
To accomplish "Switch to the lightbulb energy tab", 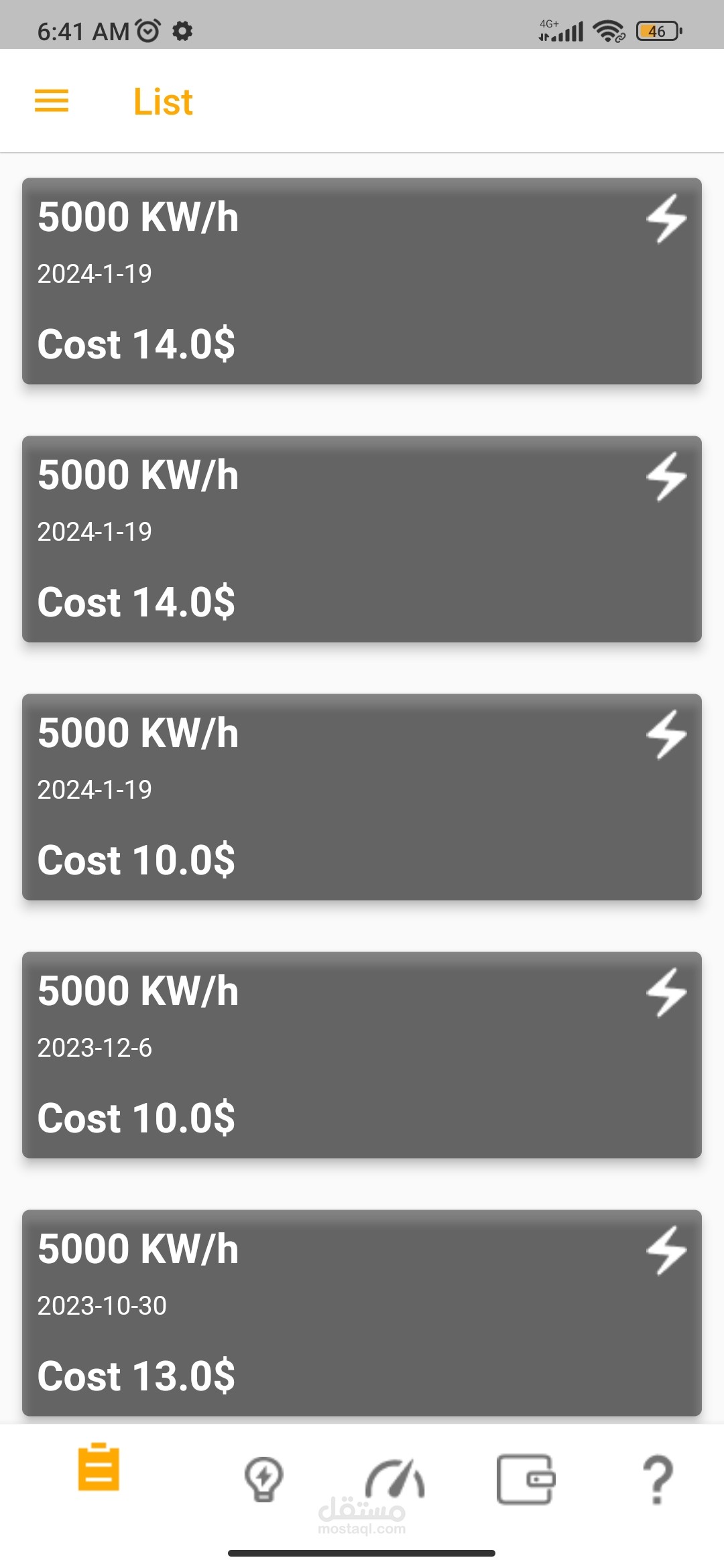I will click(x=263, y=1478).
